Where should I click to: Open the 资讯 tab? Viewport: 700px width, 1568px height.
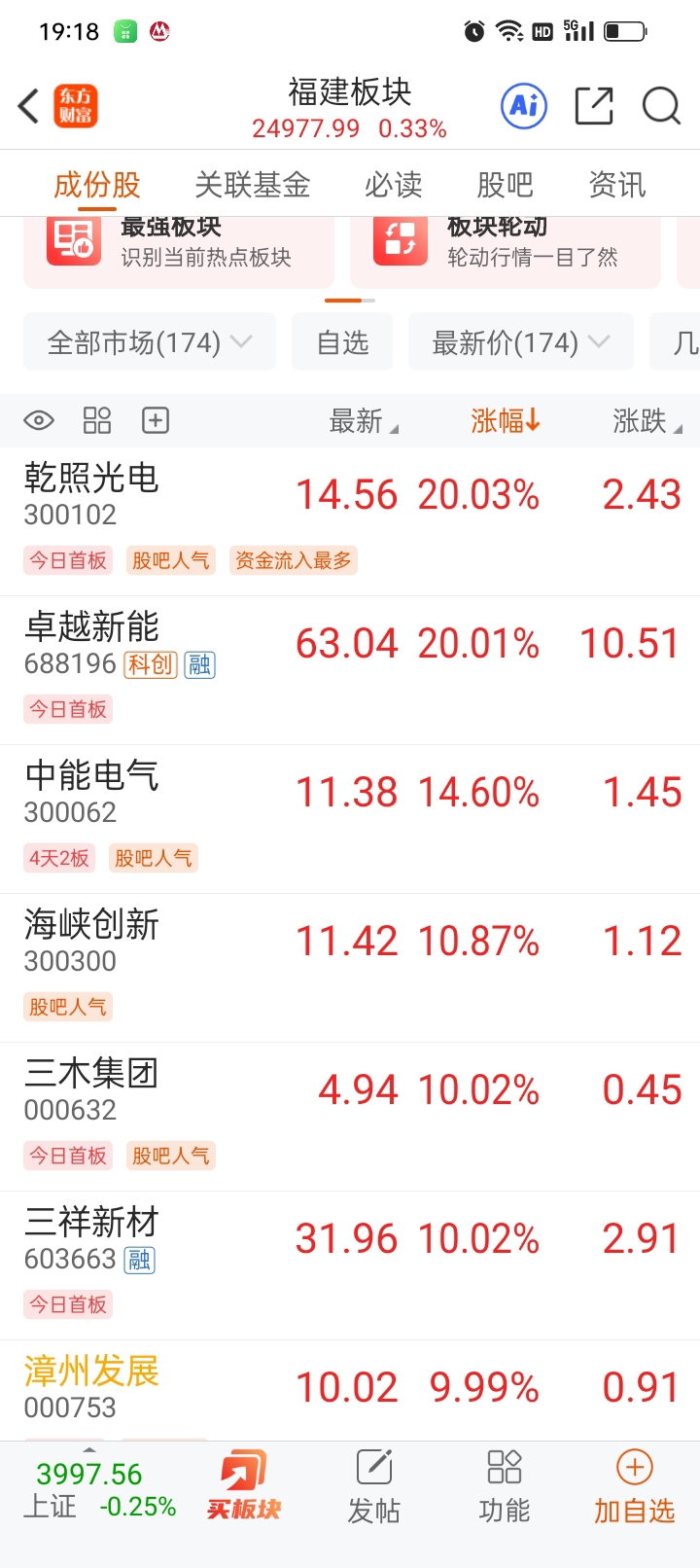617,184
